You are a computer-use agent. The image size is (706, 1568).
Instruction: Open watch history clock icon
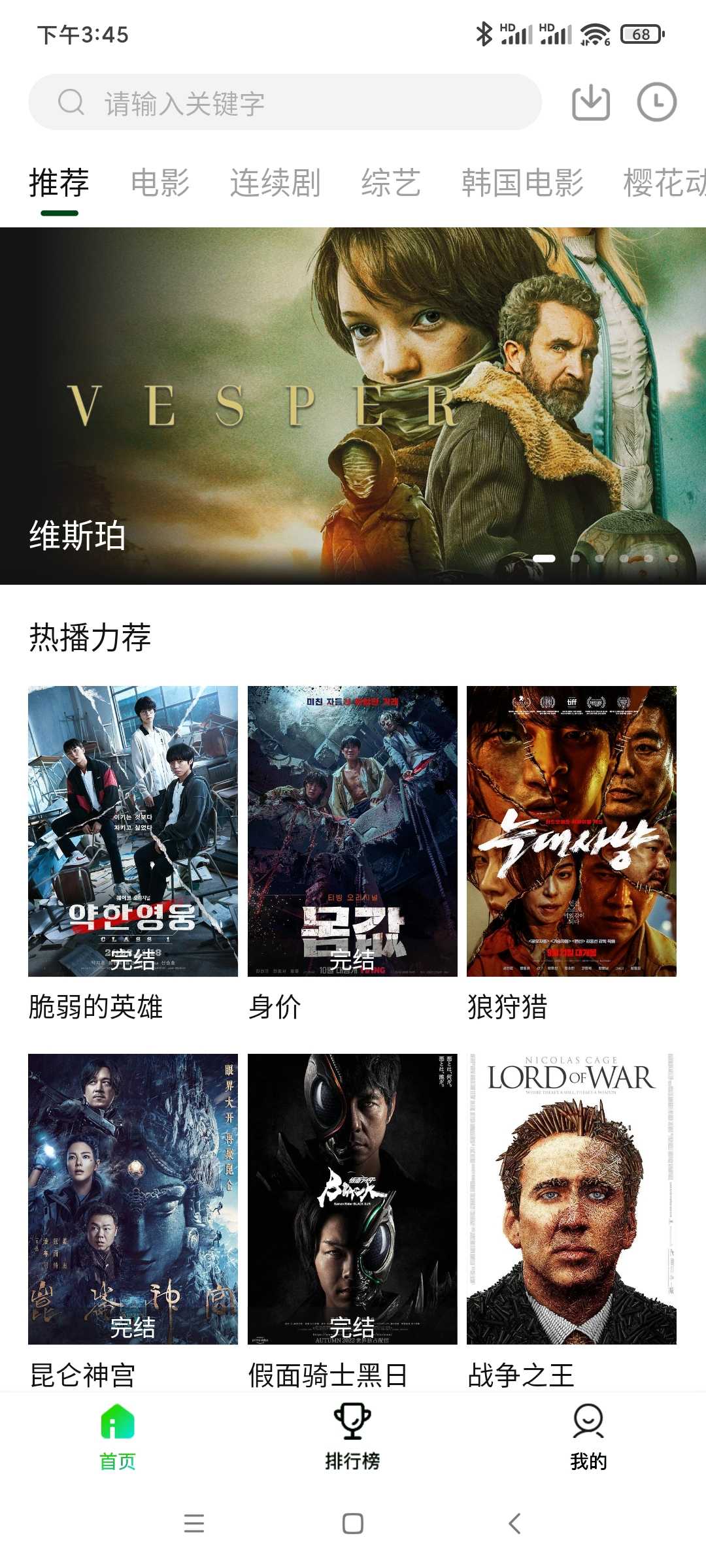tap(656, 102)
